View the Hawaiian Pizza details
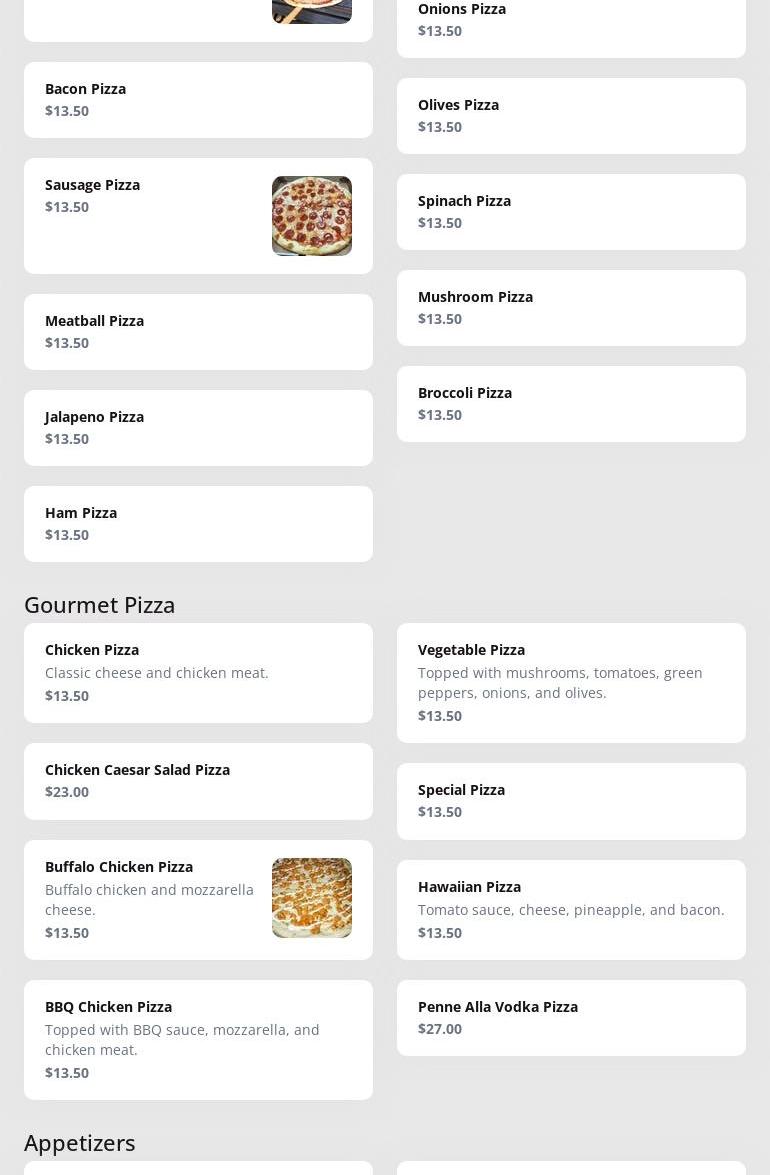 tap(571, 910)
